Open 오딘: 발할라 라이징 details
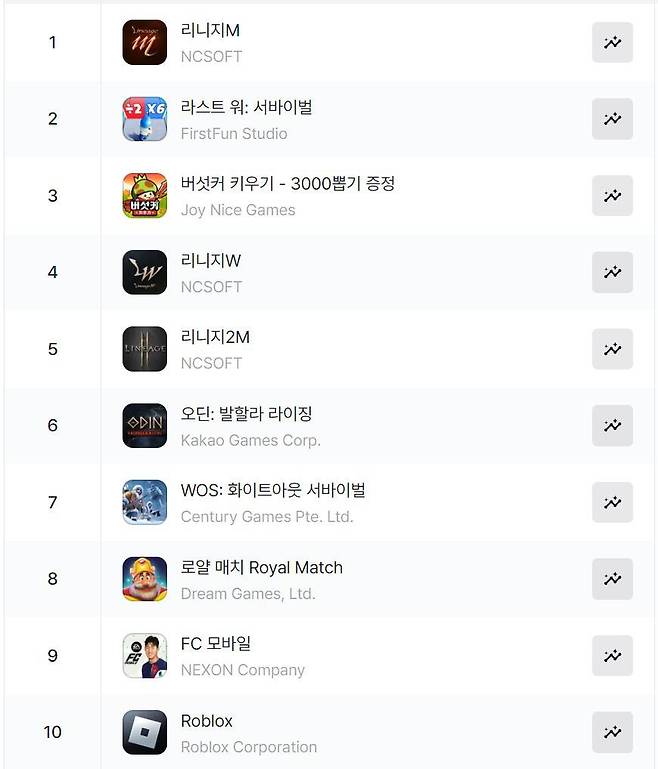Screen dimensions: 658x769 (246, 414)
